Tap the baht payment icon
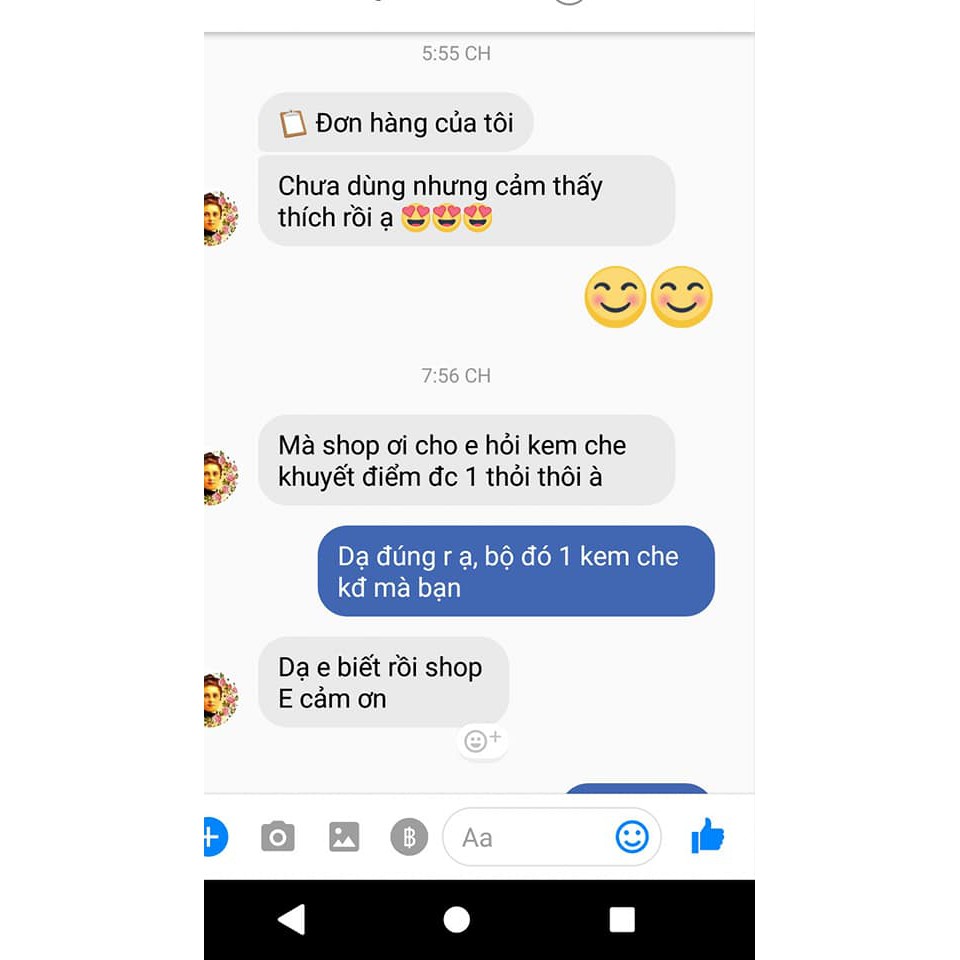This screenshot has height=960, width=960. (409, 837)
